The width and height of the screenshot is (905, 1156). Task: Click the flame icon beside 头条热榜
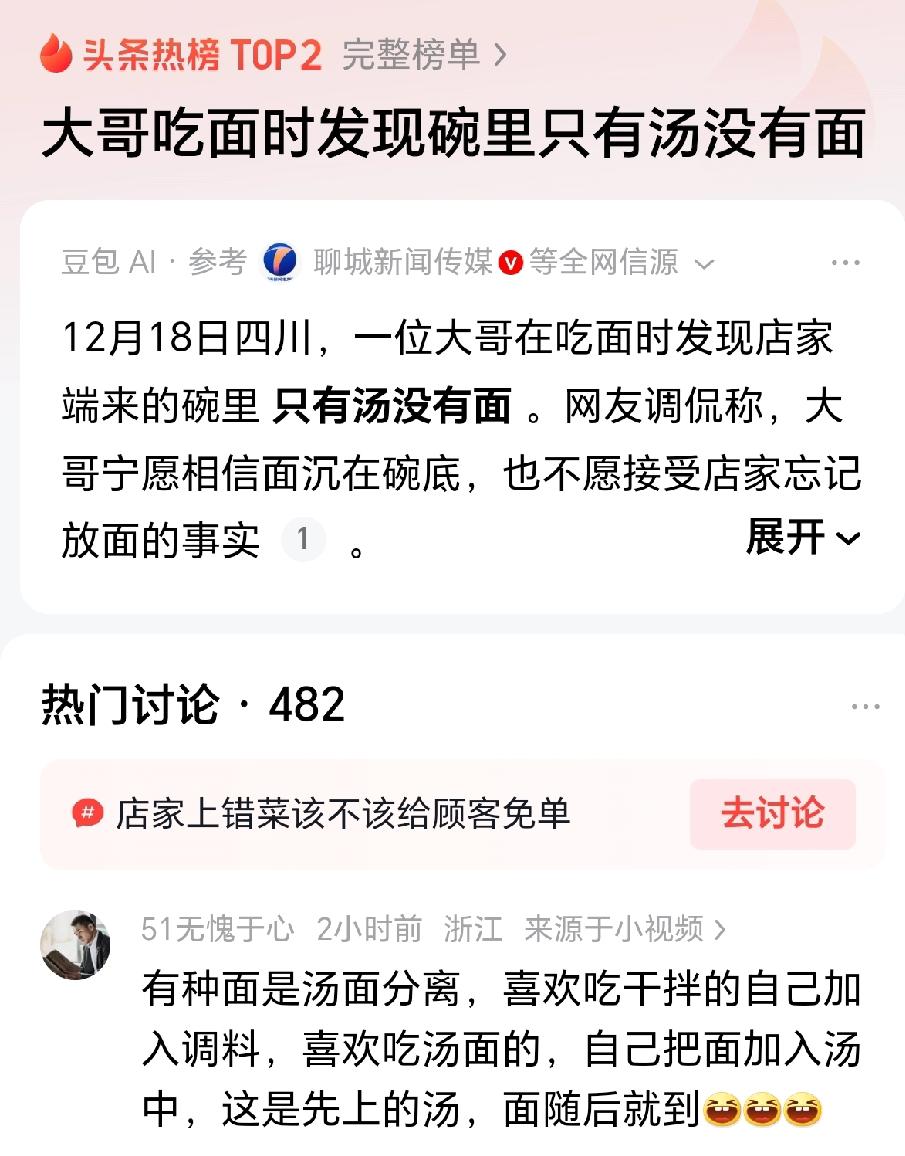click(x=56, y=57)
